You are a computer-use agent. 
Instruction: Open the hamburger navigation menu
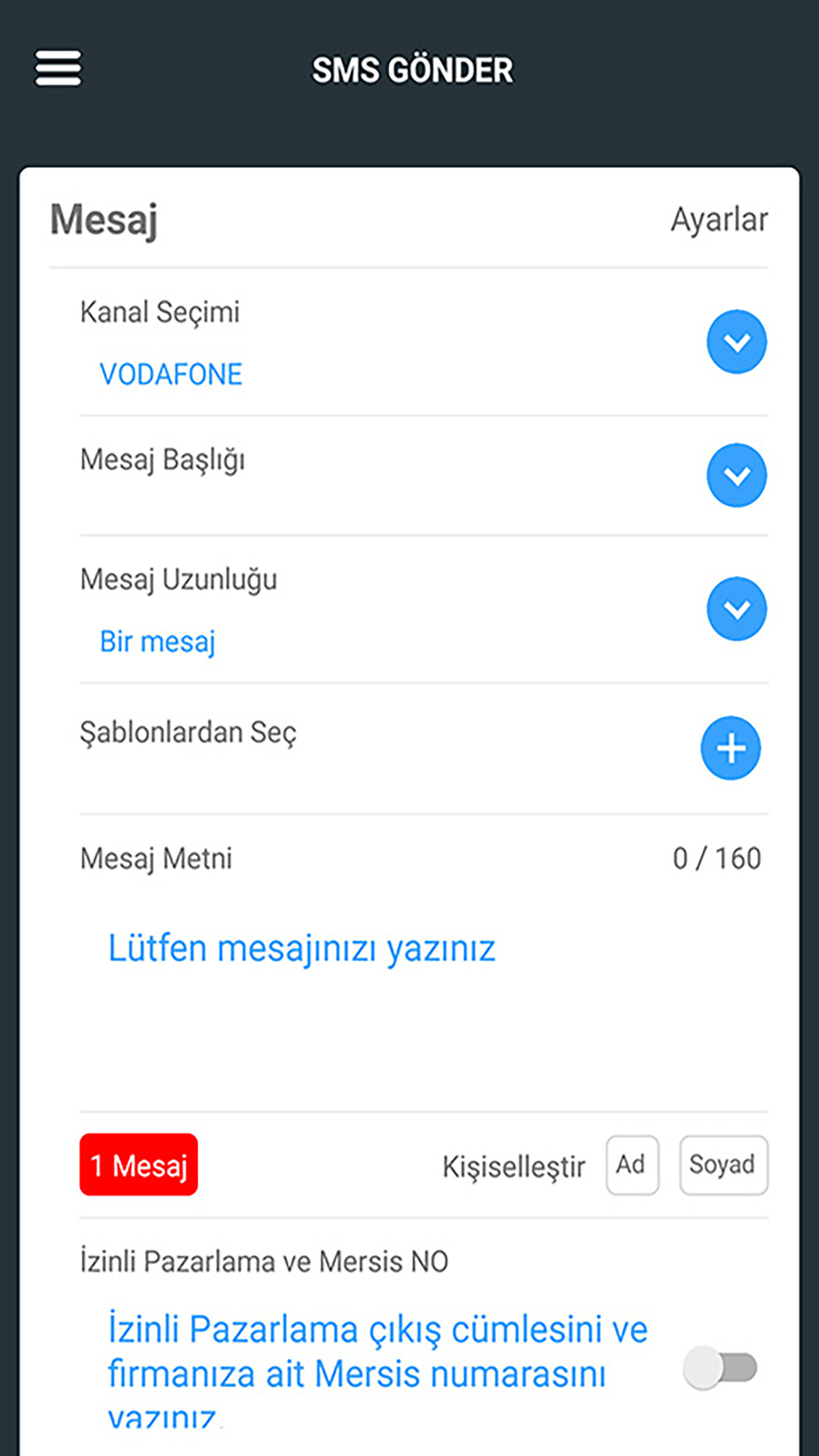click(x=57, y=68)
